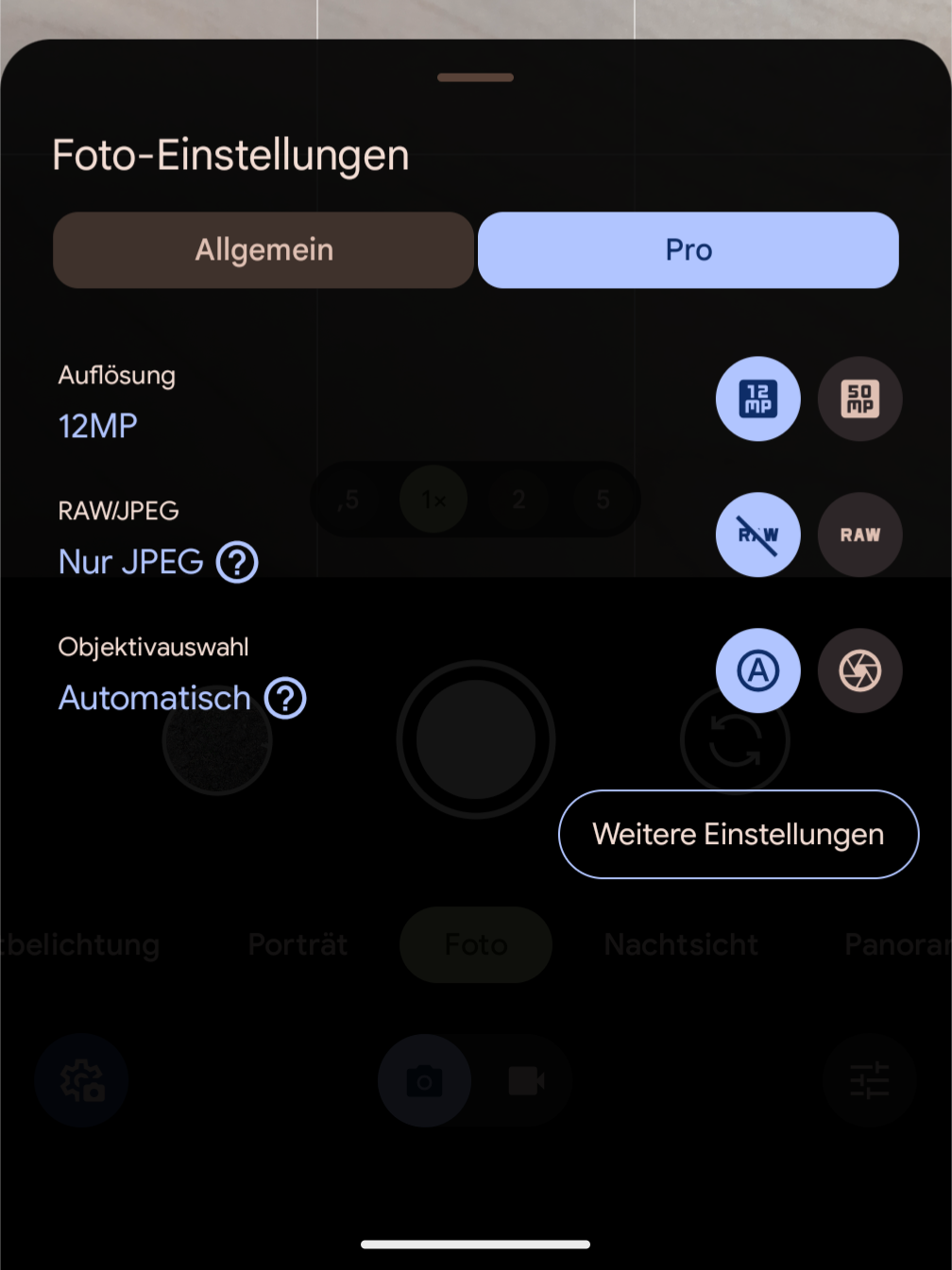The width and height of the screenshot is (952, 1270).
Task: Select JPEG-only without RAW
Action: [757, 534]
